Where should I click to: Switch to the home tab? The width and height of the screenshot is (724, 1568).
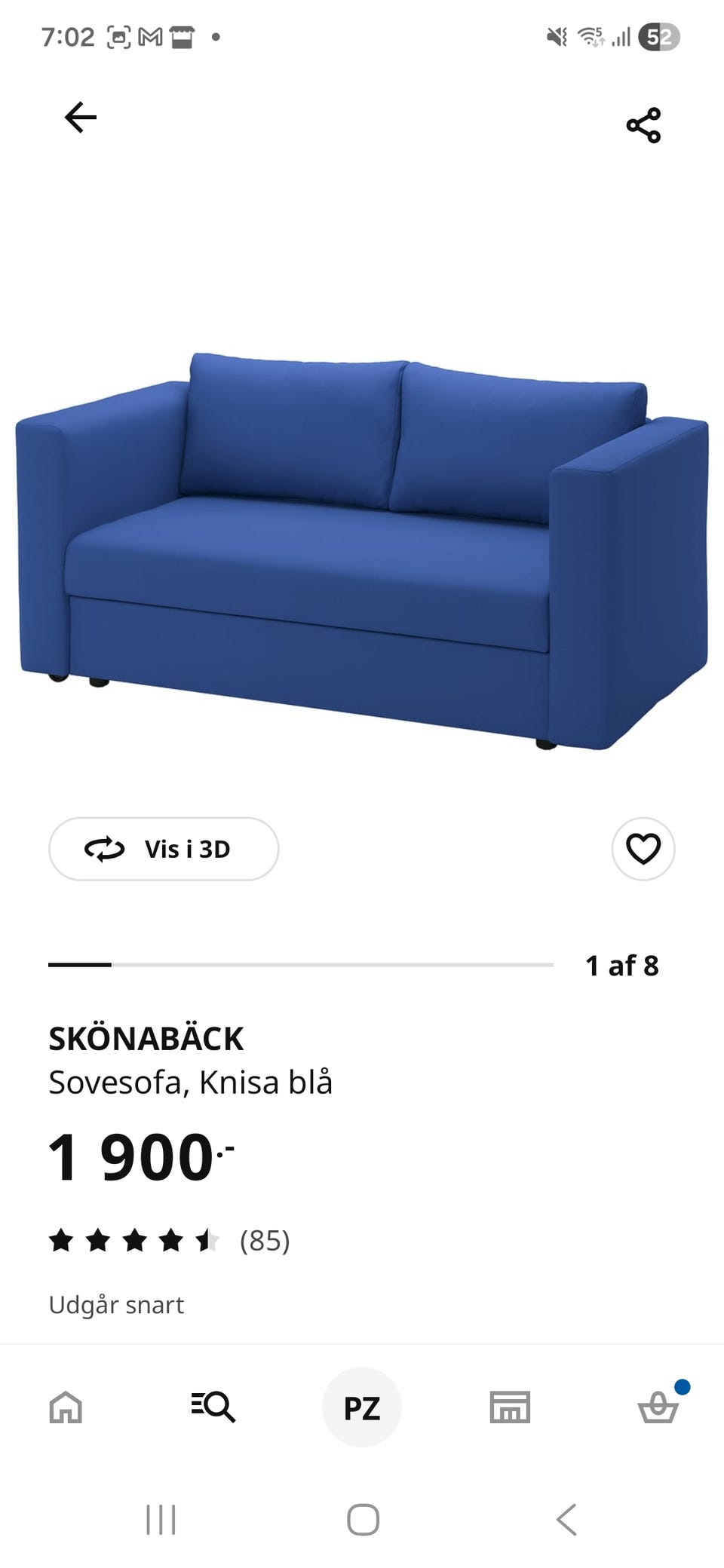[66, 1407]
